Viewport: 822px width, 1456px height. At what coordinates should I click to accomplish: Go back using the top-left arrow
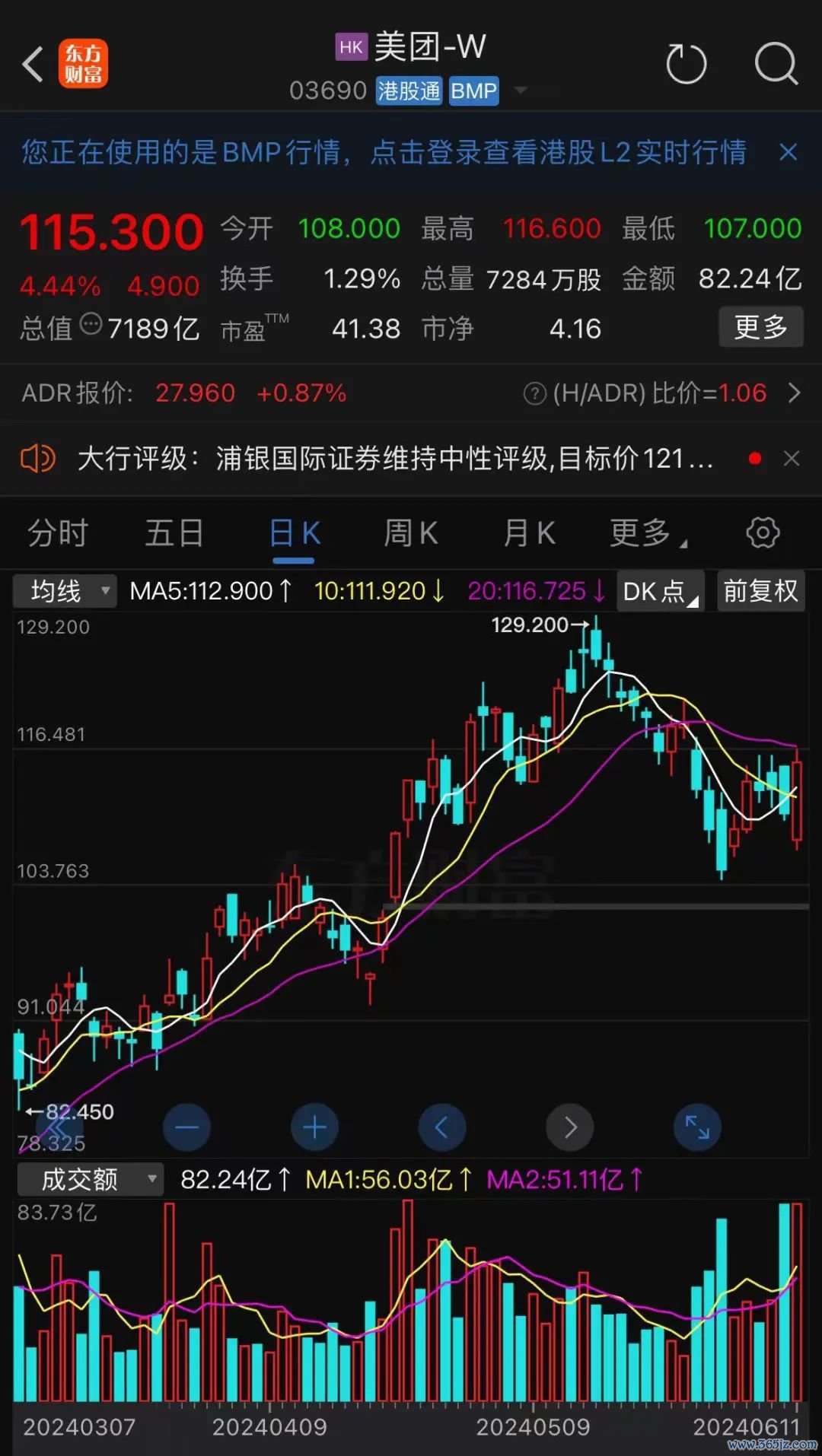[x=32, y=64]
